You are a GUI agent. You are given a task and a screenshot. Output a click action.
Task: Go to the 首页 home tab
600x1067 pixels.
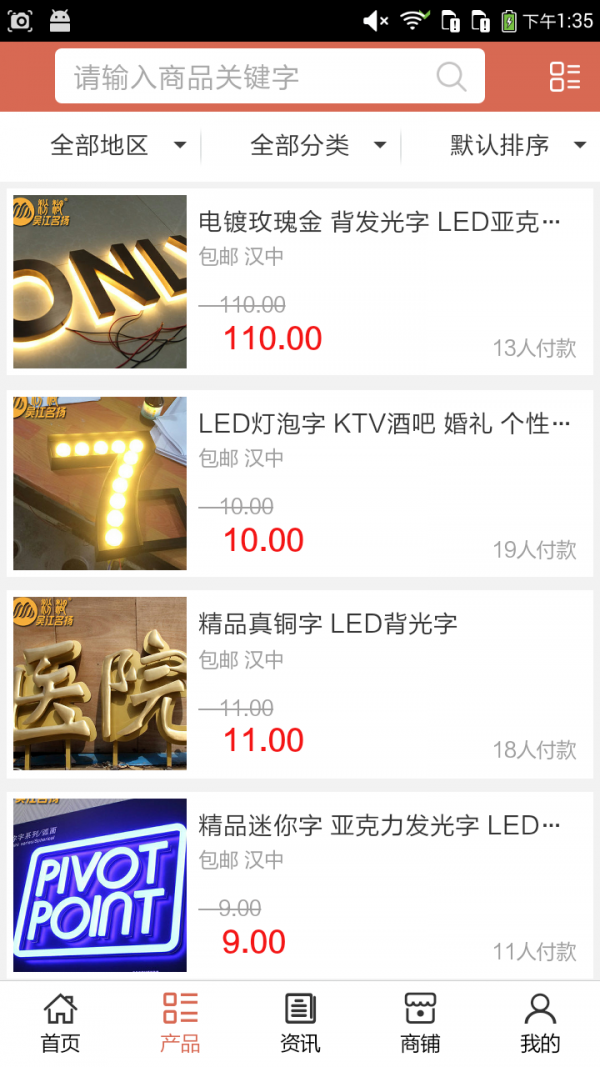click(x=60, y=1023)
